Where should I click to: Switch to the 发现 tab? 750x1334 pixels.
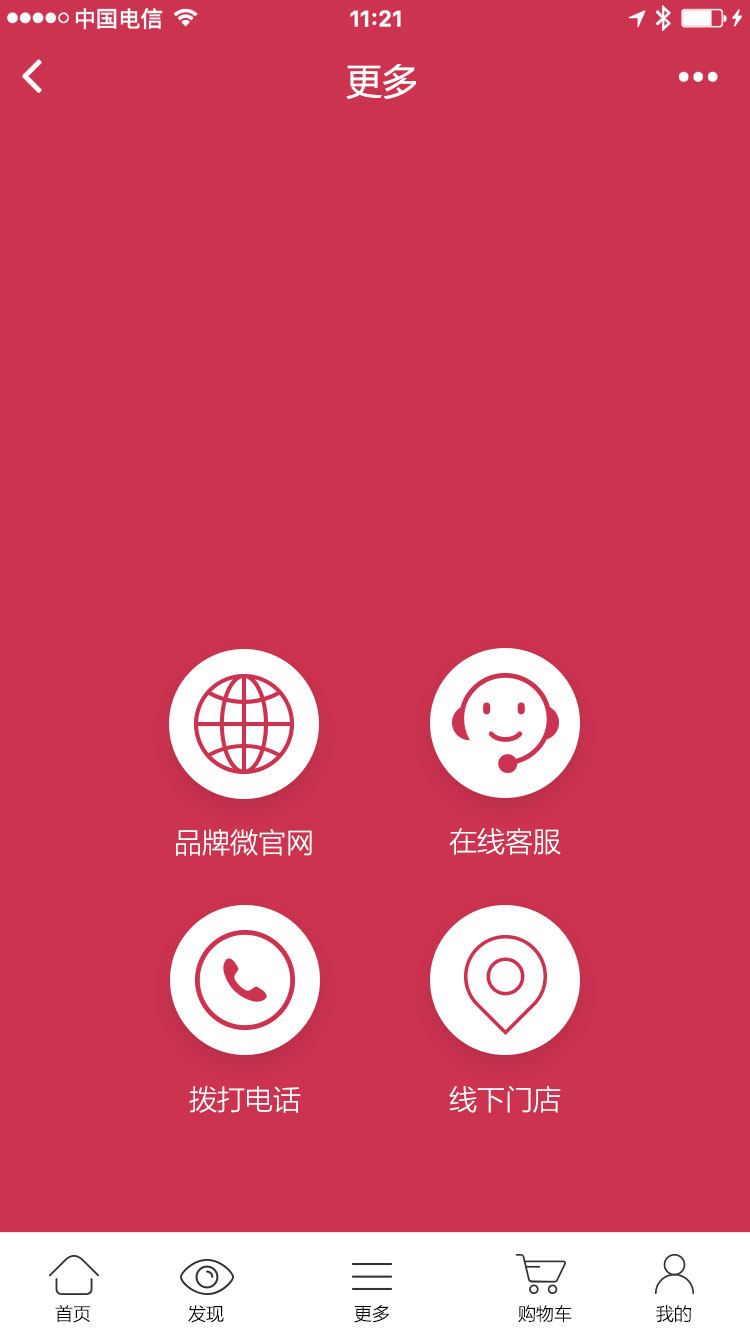point(206,1289)
